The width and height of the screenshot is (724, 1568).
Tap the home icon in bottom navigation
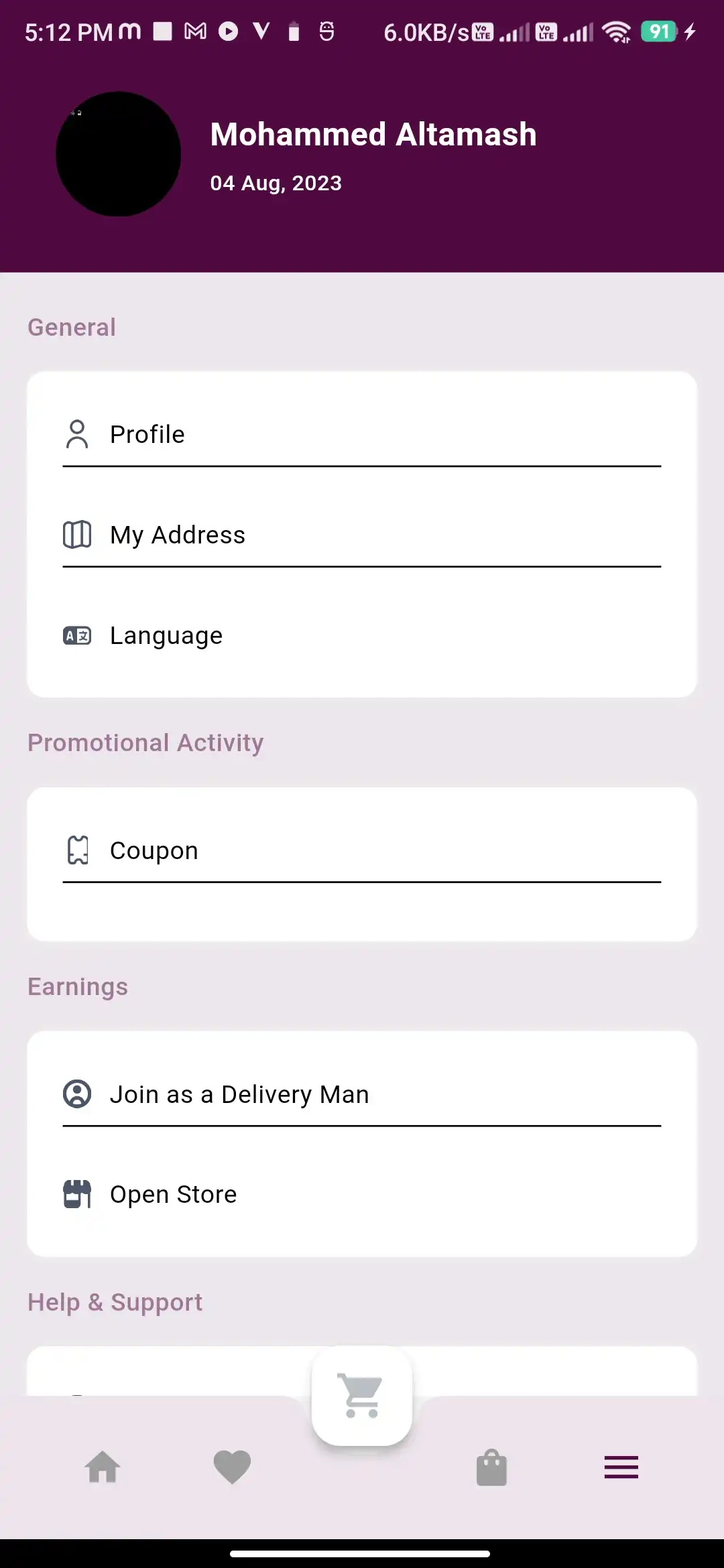102,1467
